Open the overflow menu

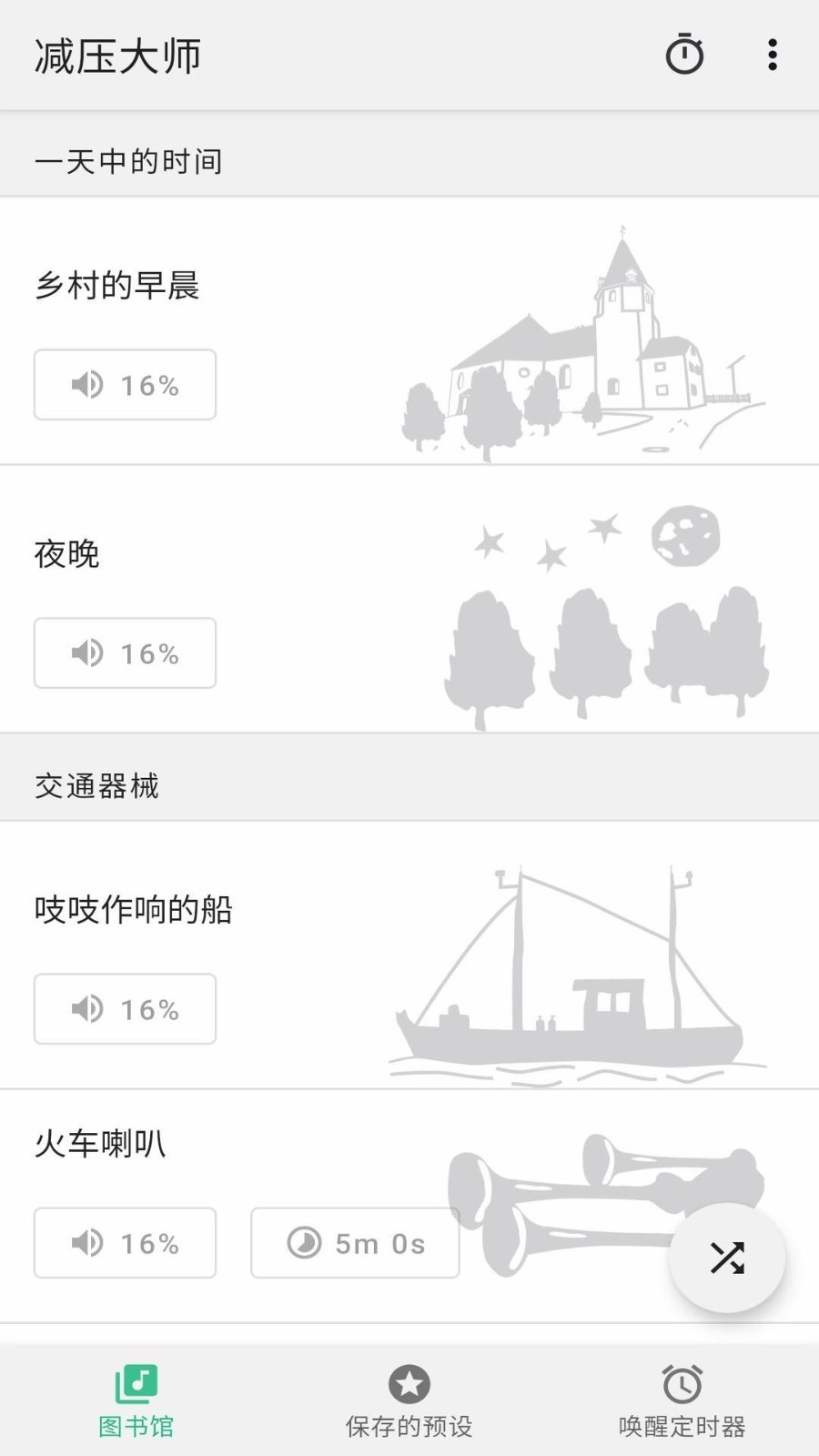pos(772,56)
